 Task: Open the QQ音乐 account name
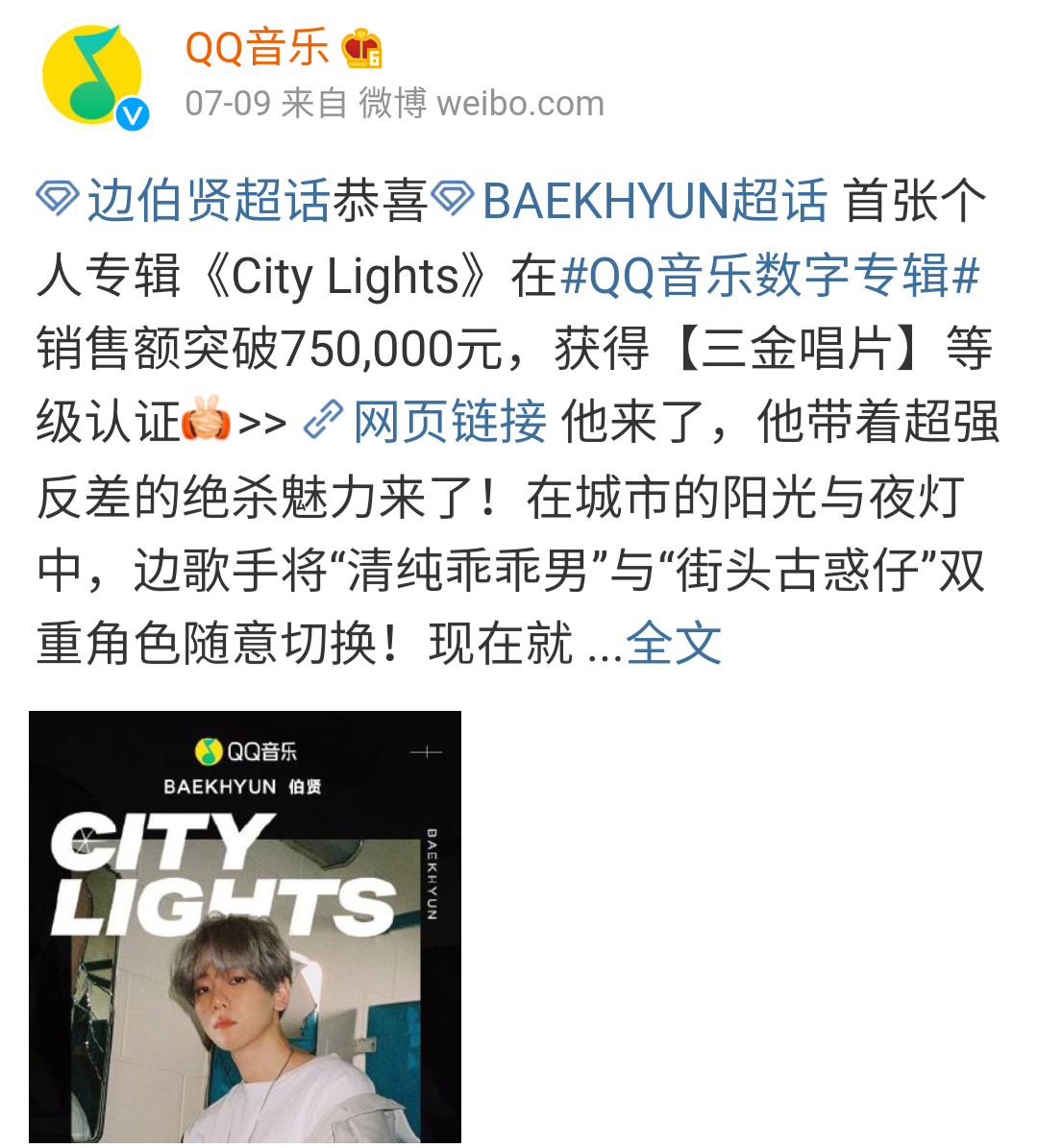point(257,48)
